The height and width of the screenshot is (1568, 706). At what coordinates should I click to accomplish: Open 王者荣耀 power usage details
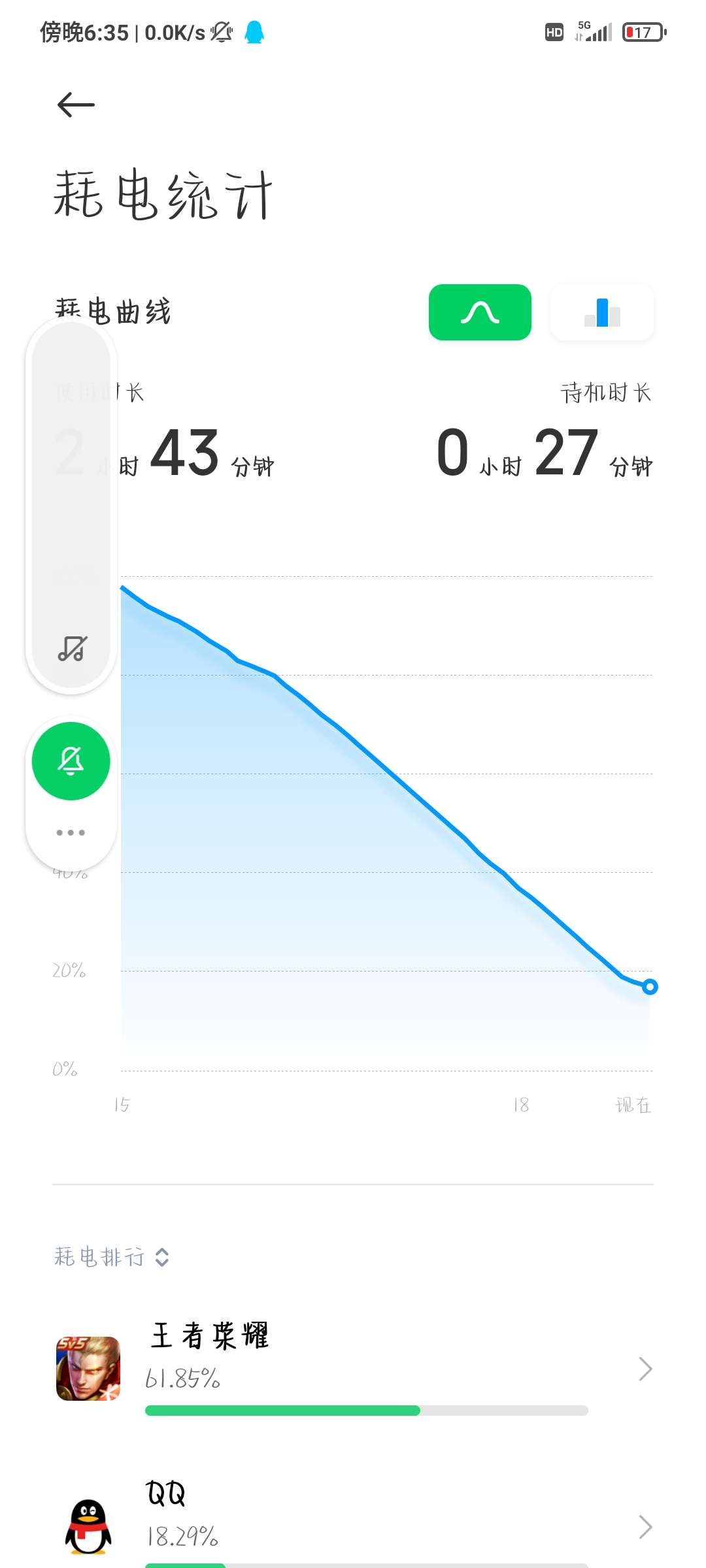tap(353, 1368)
